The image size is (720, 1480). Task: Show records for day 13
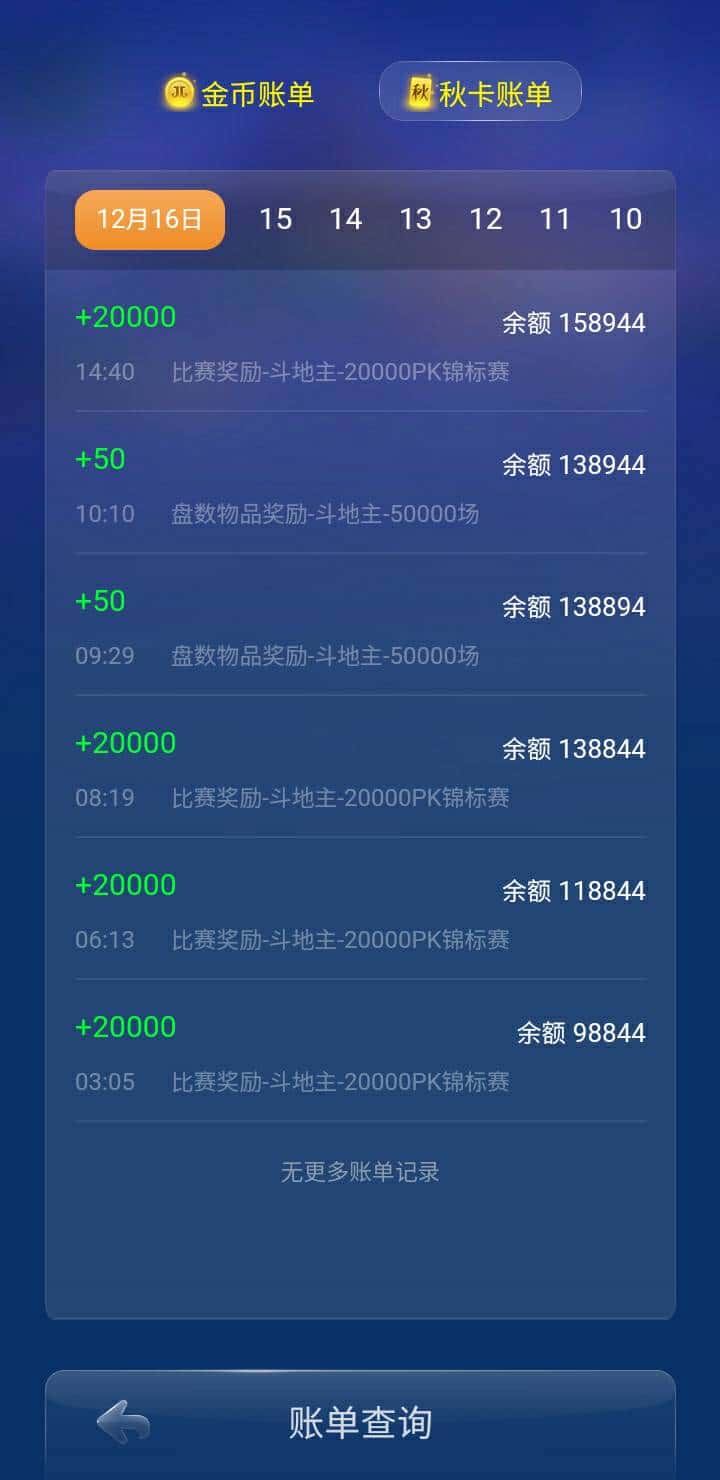[x=416, y=219]
